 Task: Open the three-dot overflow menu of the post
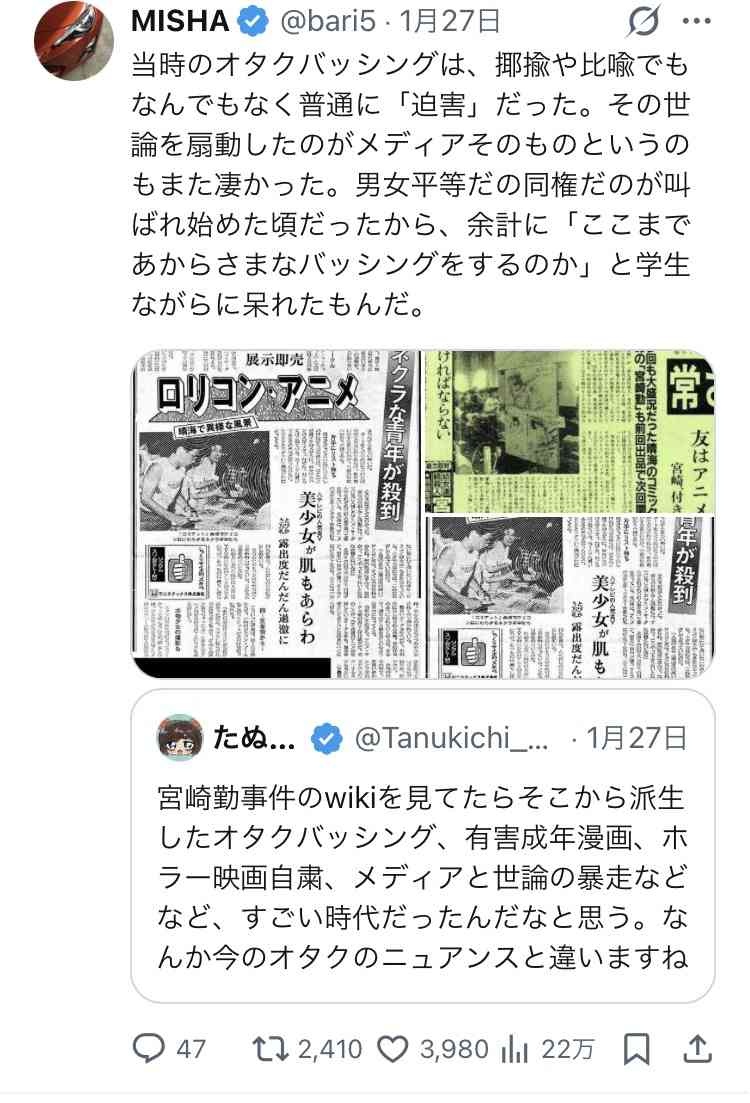coord(696,20)
